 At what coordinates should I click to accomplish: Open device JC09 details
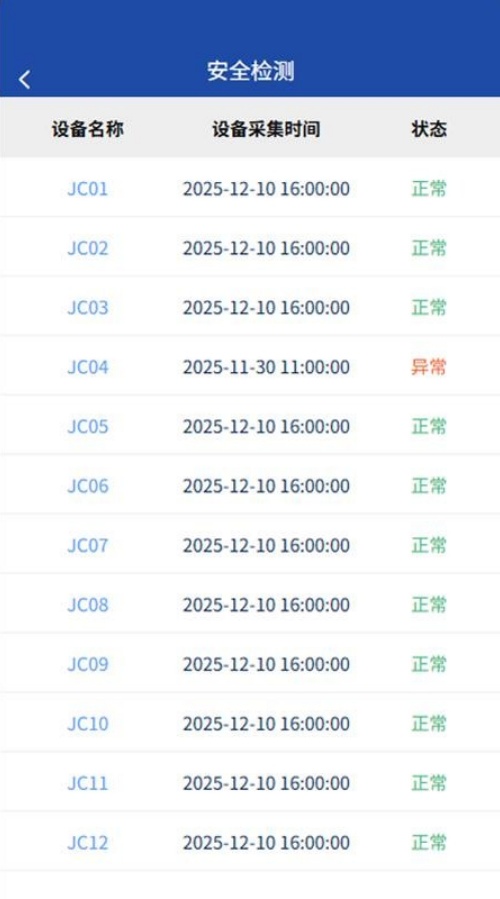click(88, 664)
